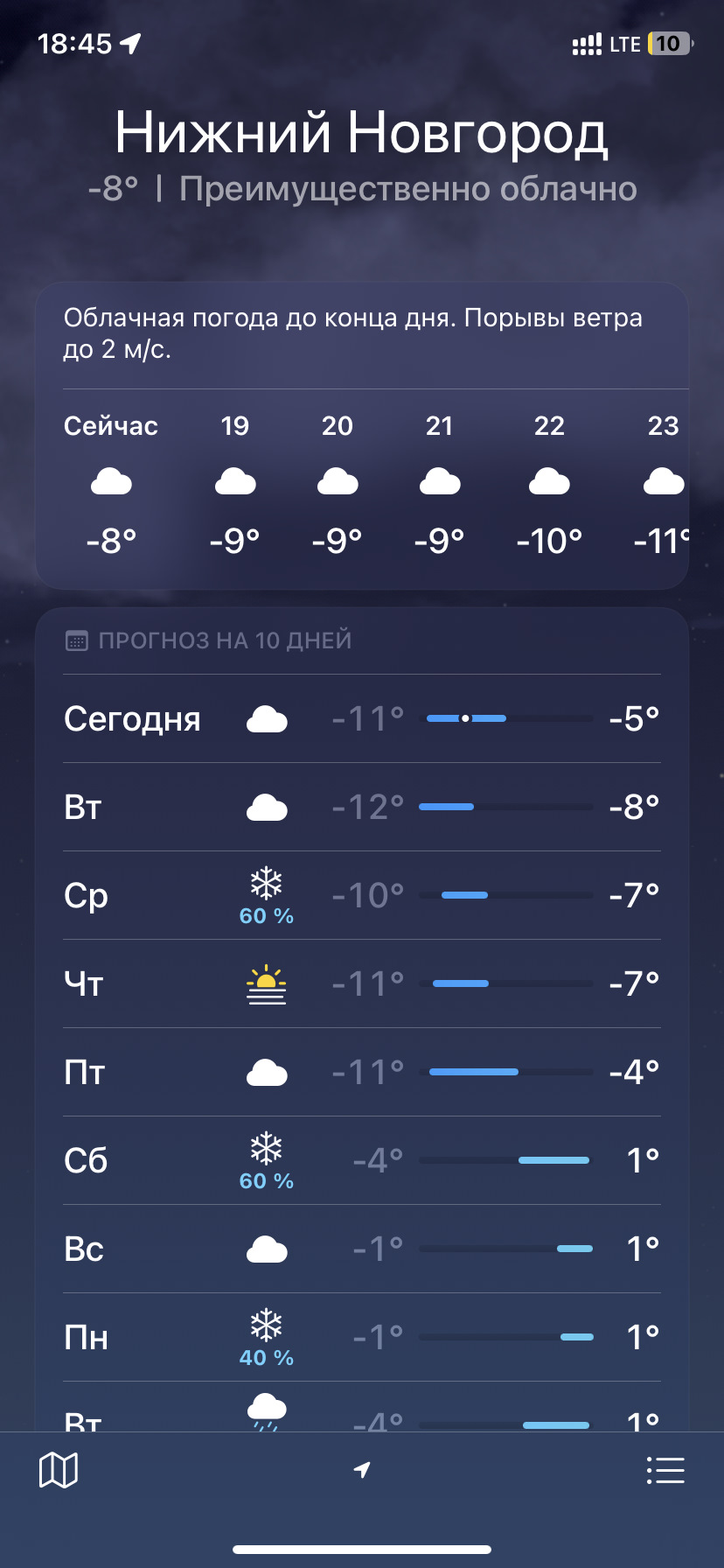Show the Вс forecast details
The width and height of the screenshot is (724, 1568).
coord(362,1249)
